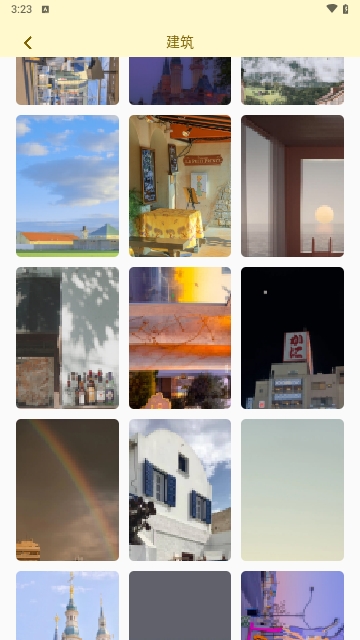The image size is (360, 640).
Task: Select the rainbow over dark sky wallpaper
Action: pyautogui.click(x=67, y=490)
